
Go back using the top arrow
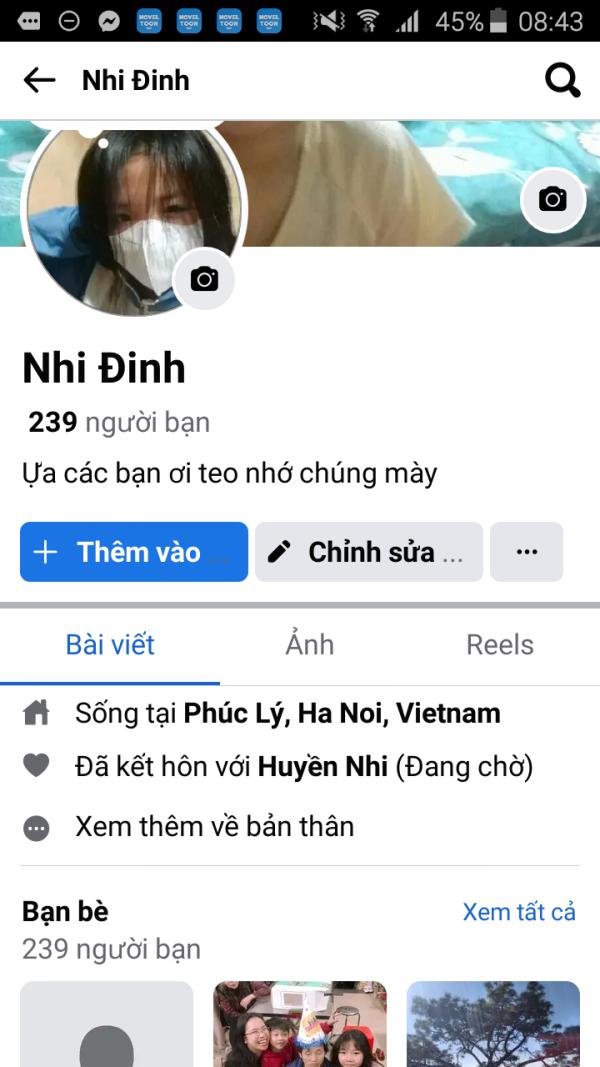pyautogui.click(x=39, y=80)
